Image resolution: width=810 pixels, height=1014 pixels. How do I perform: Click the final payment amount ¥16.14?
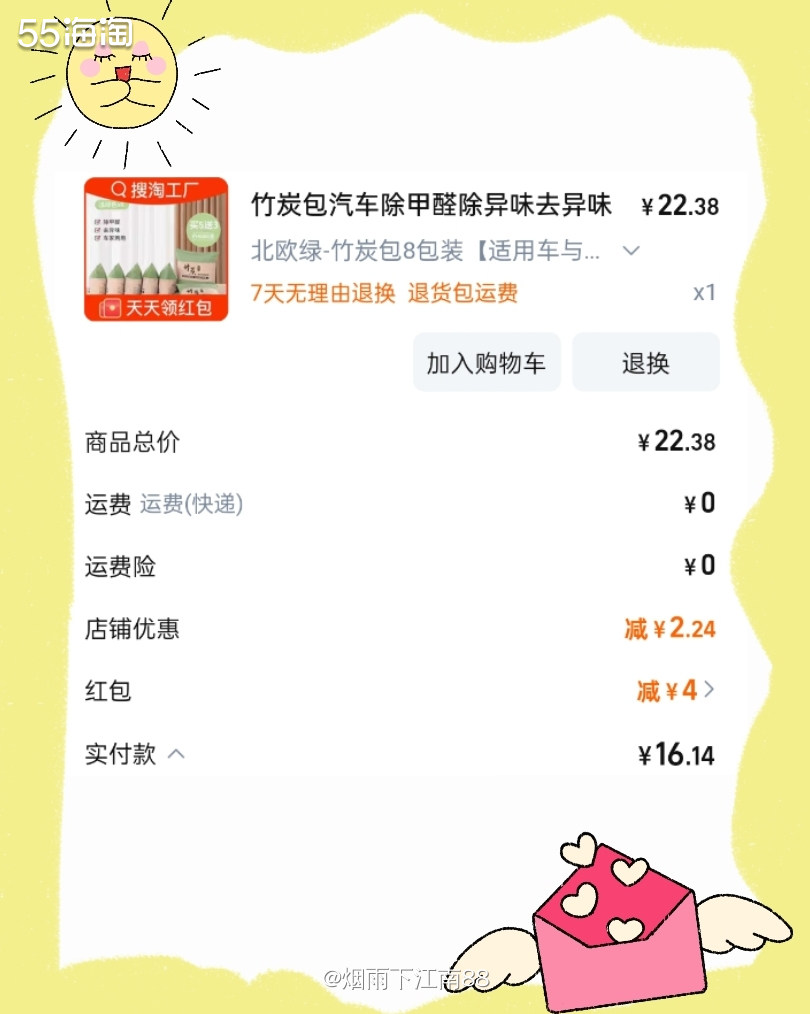coord(676,753)
